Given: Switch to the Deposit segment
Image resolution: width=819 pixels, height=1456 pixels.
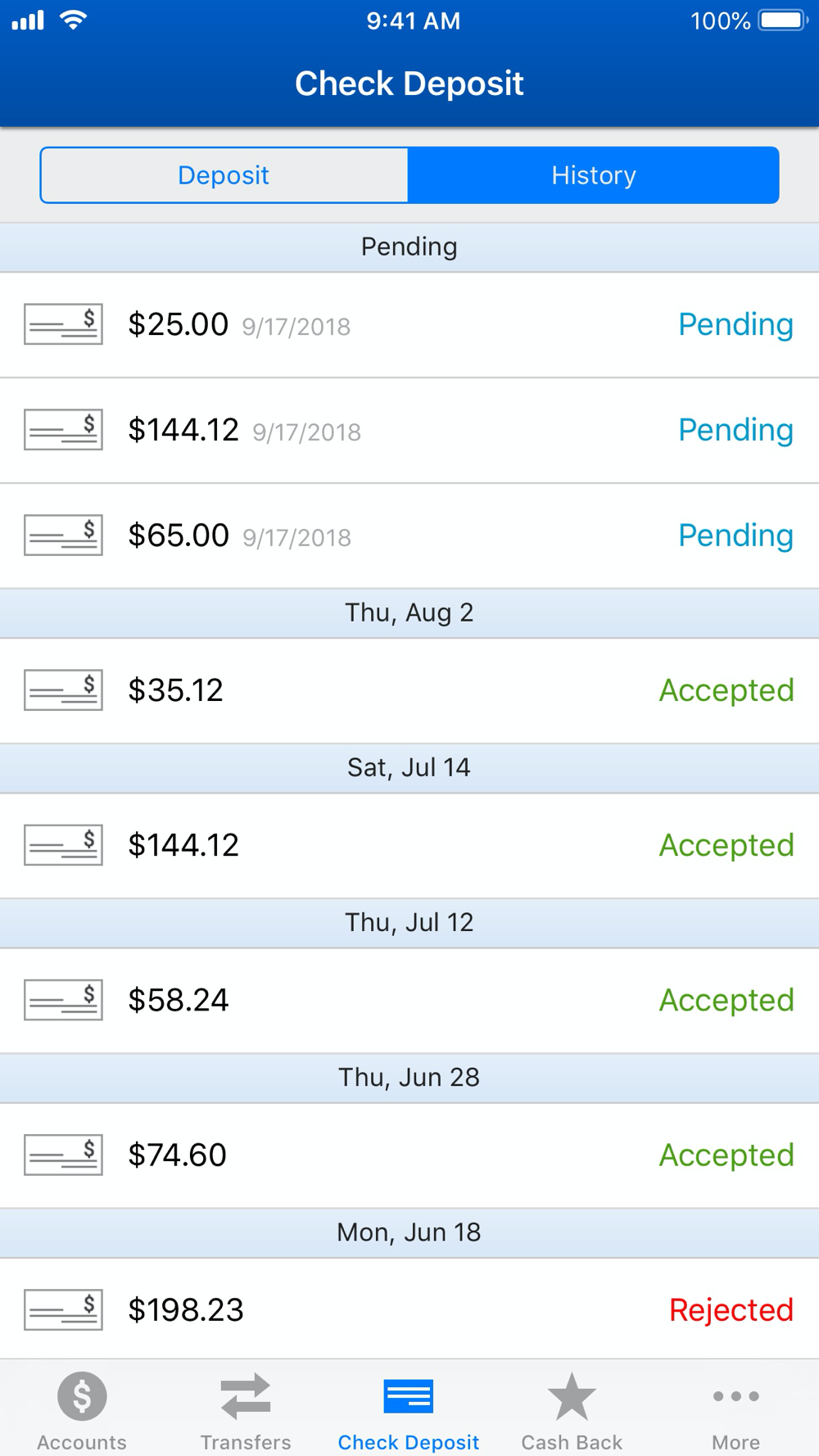Looking at the screenshot, I should click(224, 175).
